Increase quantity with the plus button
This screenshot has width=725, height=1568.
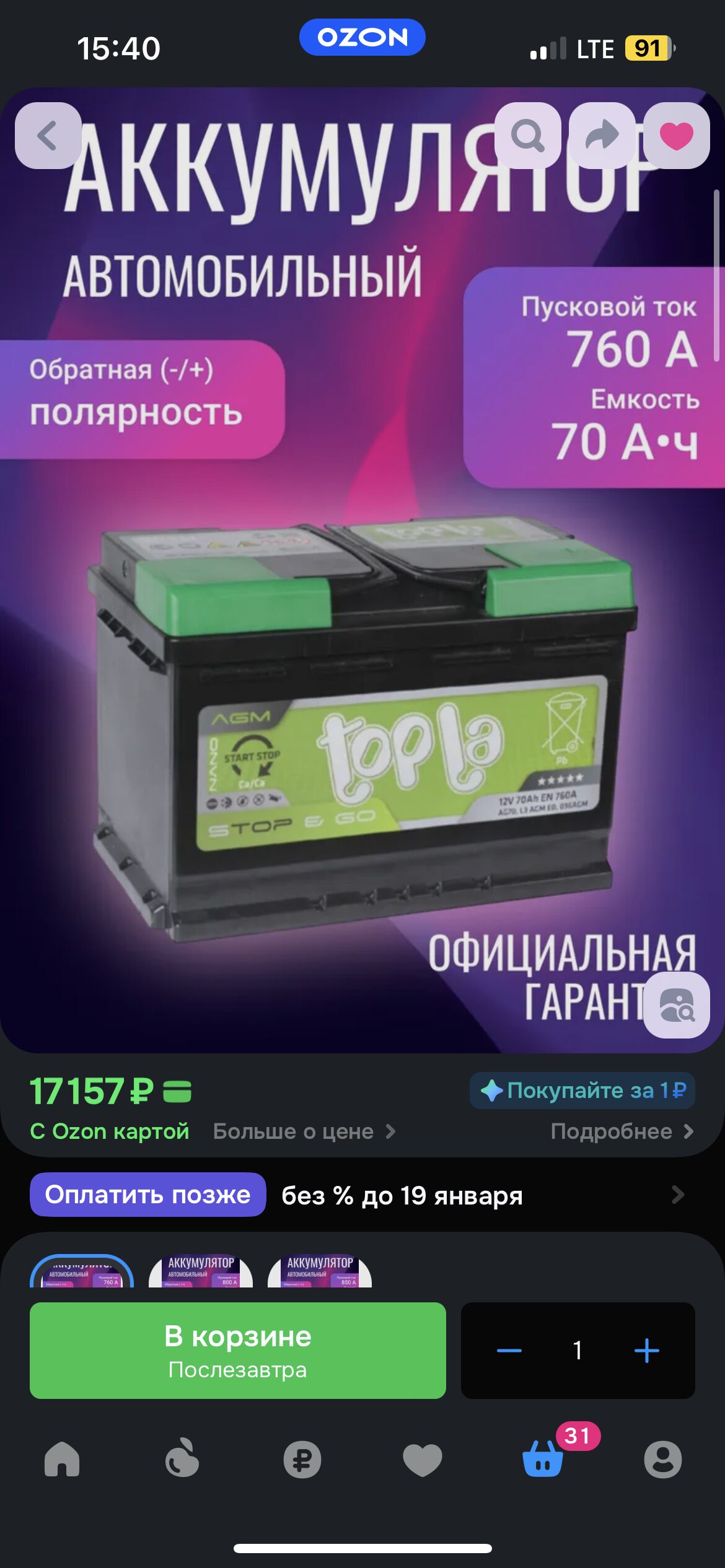[646, 1351]
